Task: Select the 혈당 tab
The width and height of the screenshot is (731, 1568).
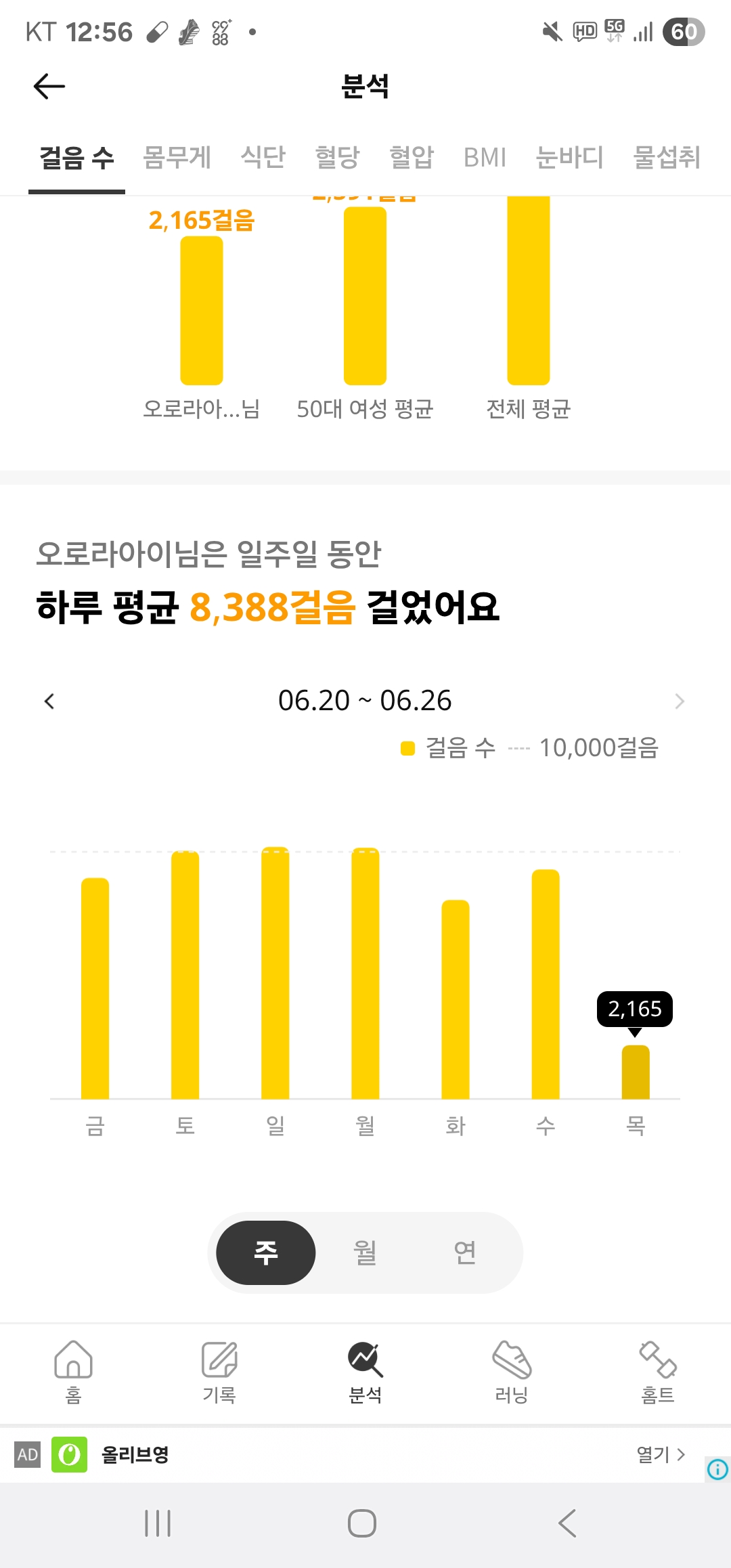Action: point(337,158)
